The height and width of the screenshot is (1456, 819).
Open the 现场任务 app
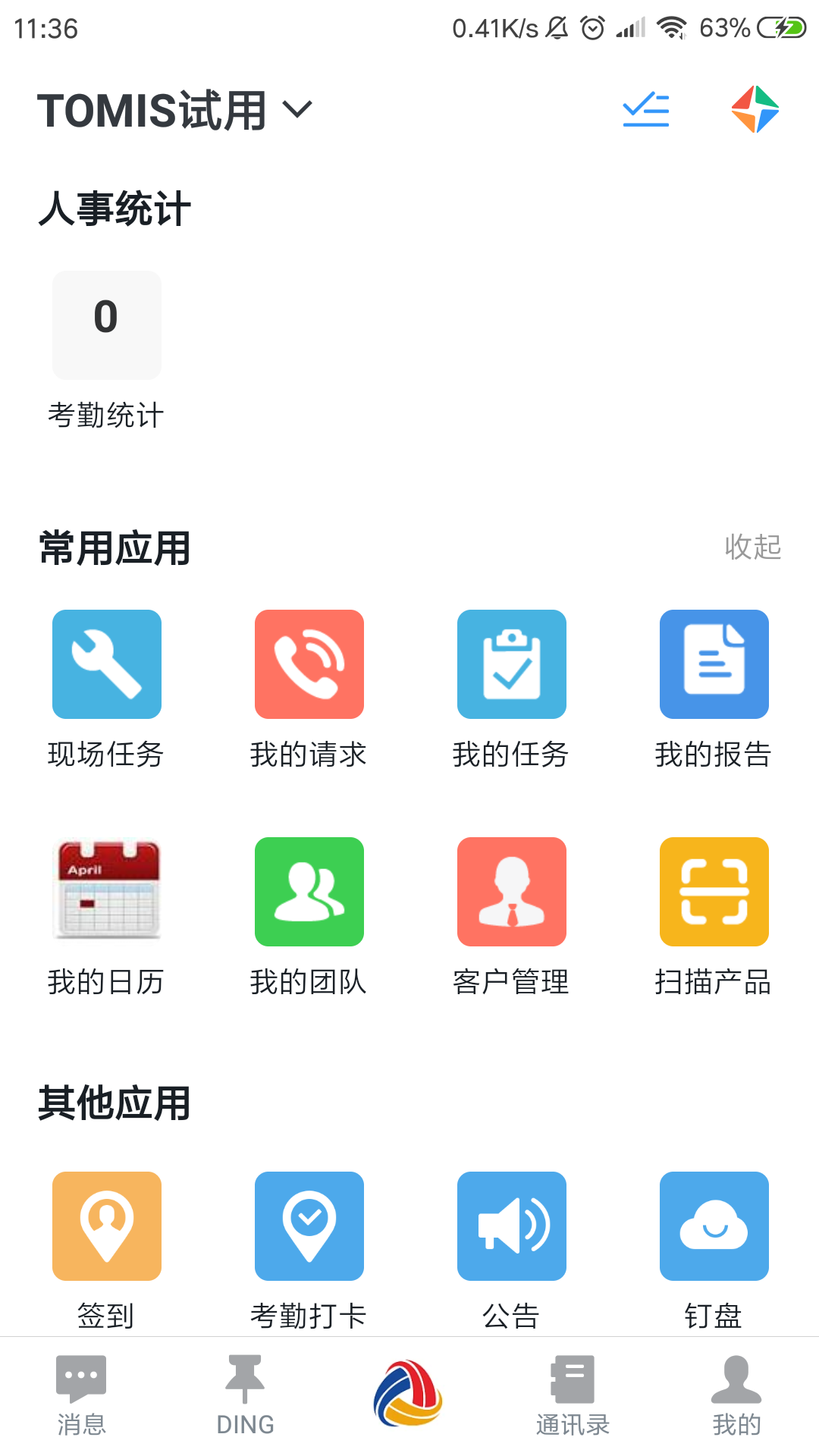(x=106, y=664)
